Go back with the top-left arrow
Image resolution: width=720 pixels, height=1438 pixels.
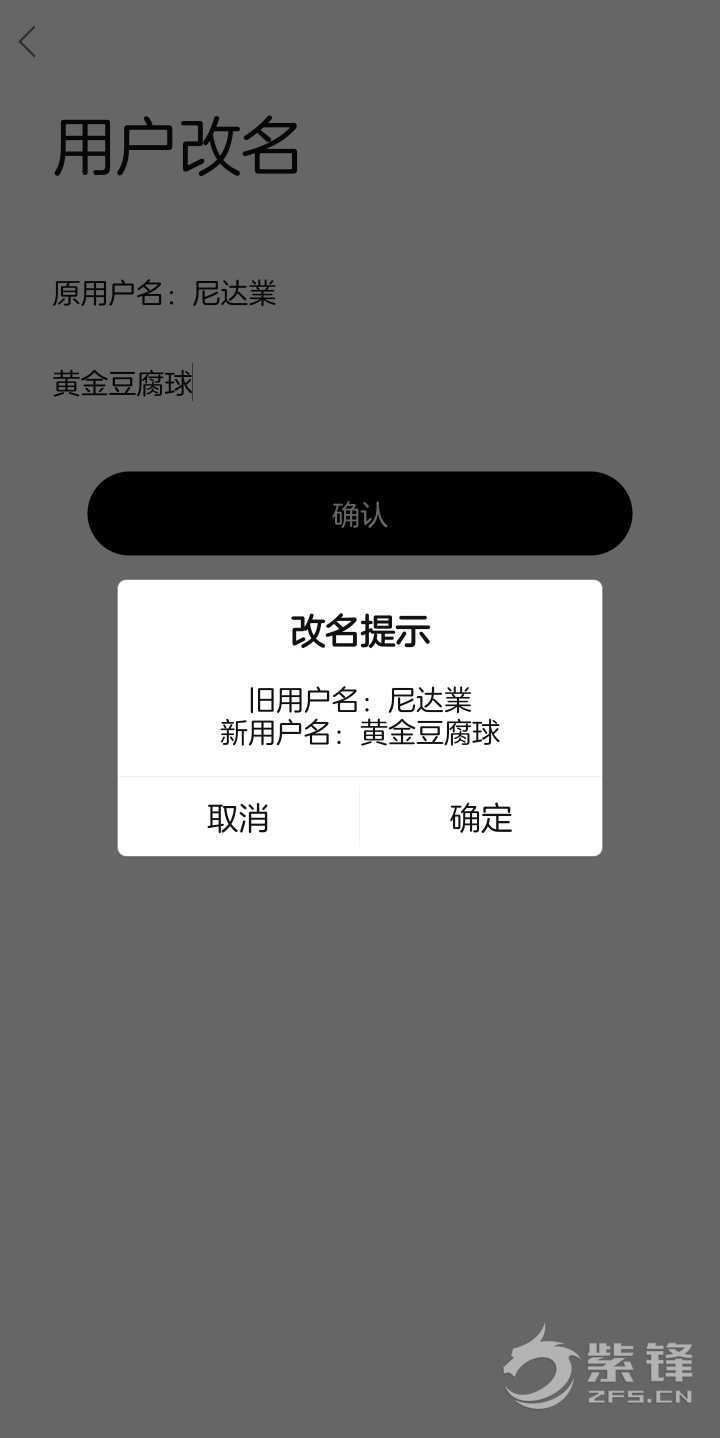[28, 42]
